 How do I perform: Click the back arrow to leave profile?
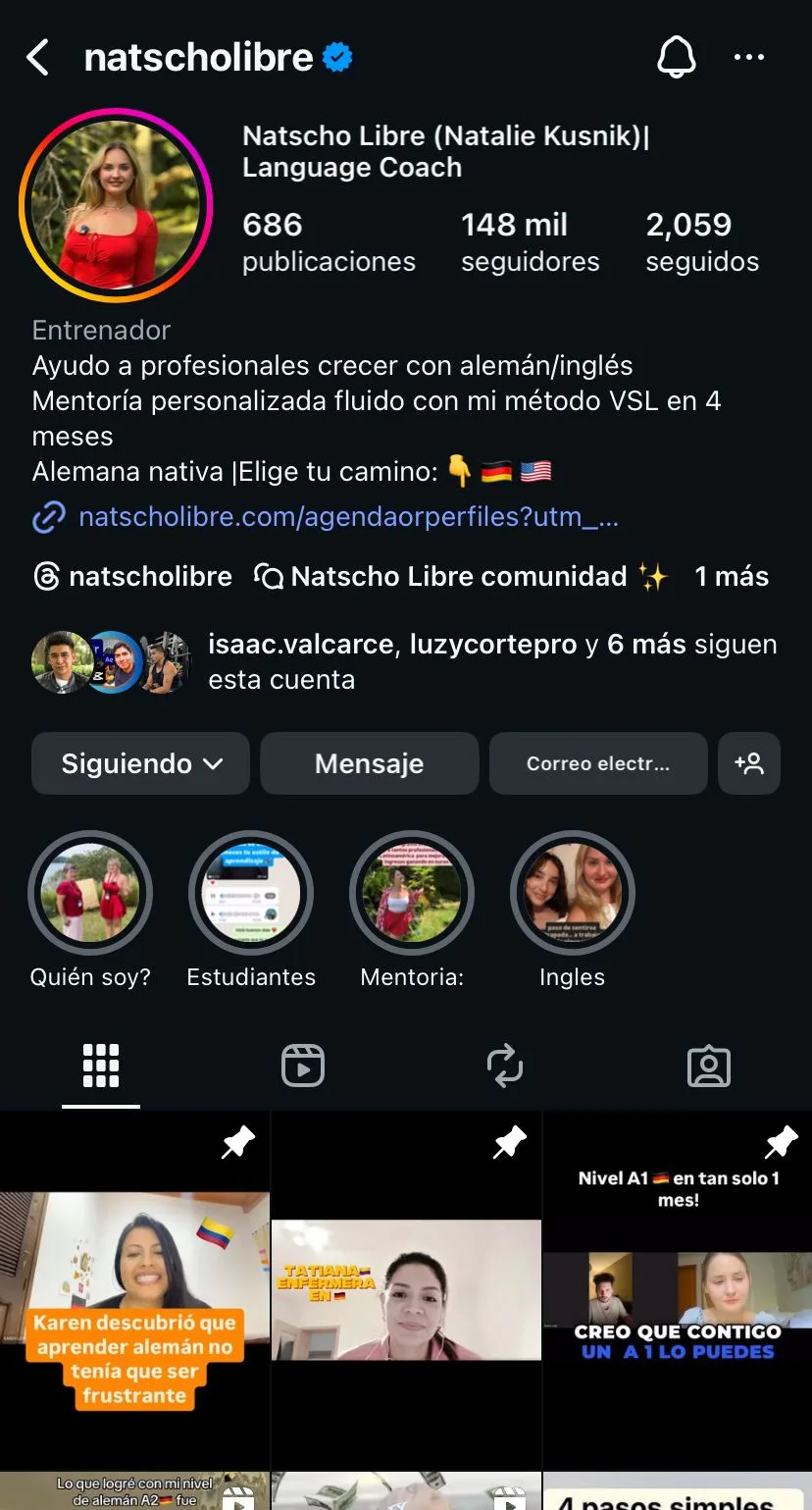(36, 57)
